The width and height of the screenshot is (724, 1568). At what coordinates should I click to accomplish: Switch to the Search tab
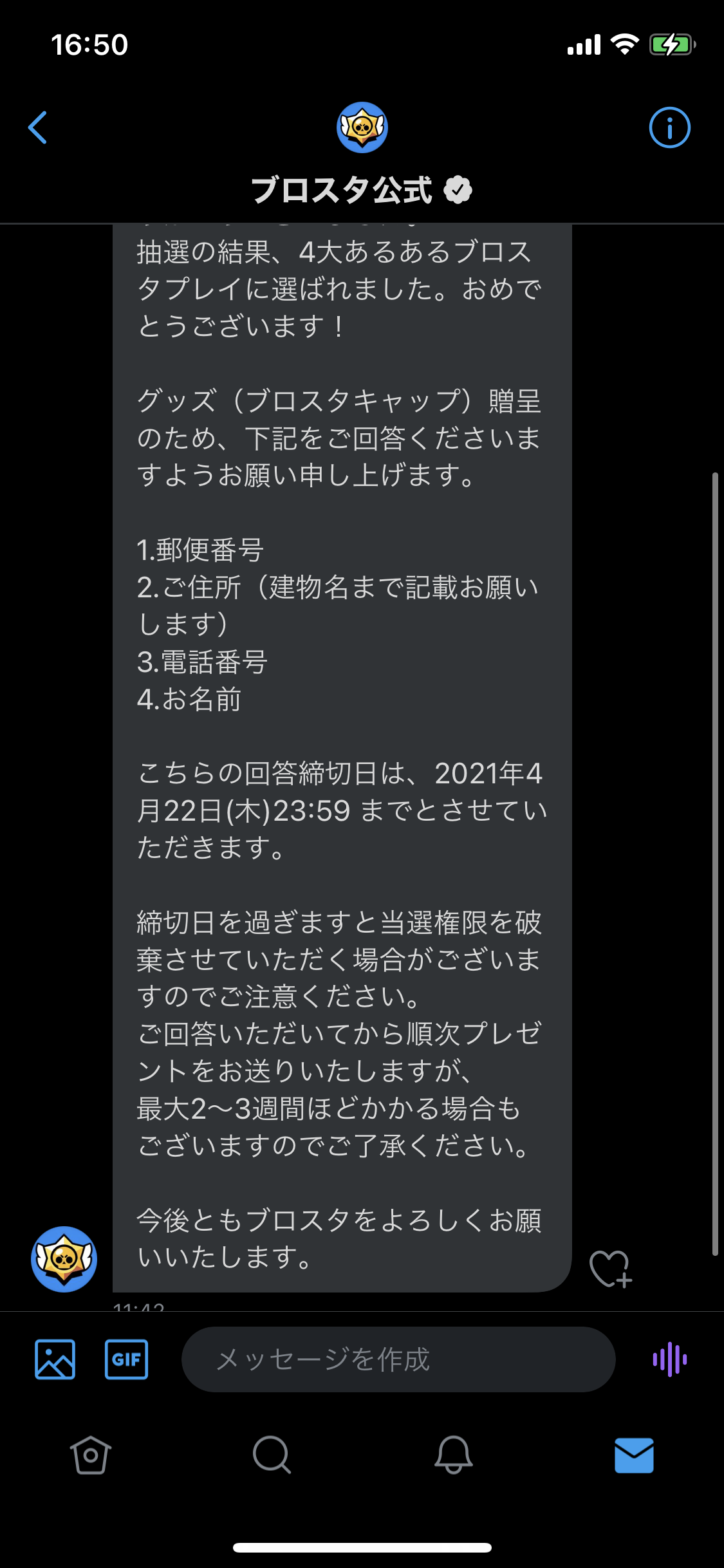[x=272, y=1455]
